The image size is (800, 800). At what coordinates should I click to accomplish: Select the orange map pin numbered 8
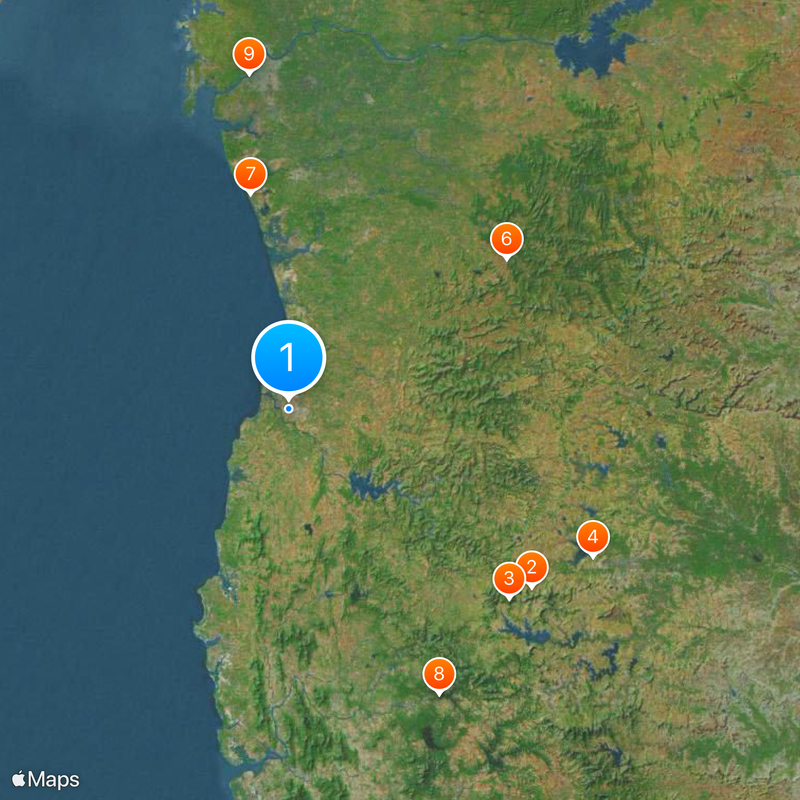click(x=439, y=674)
